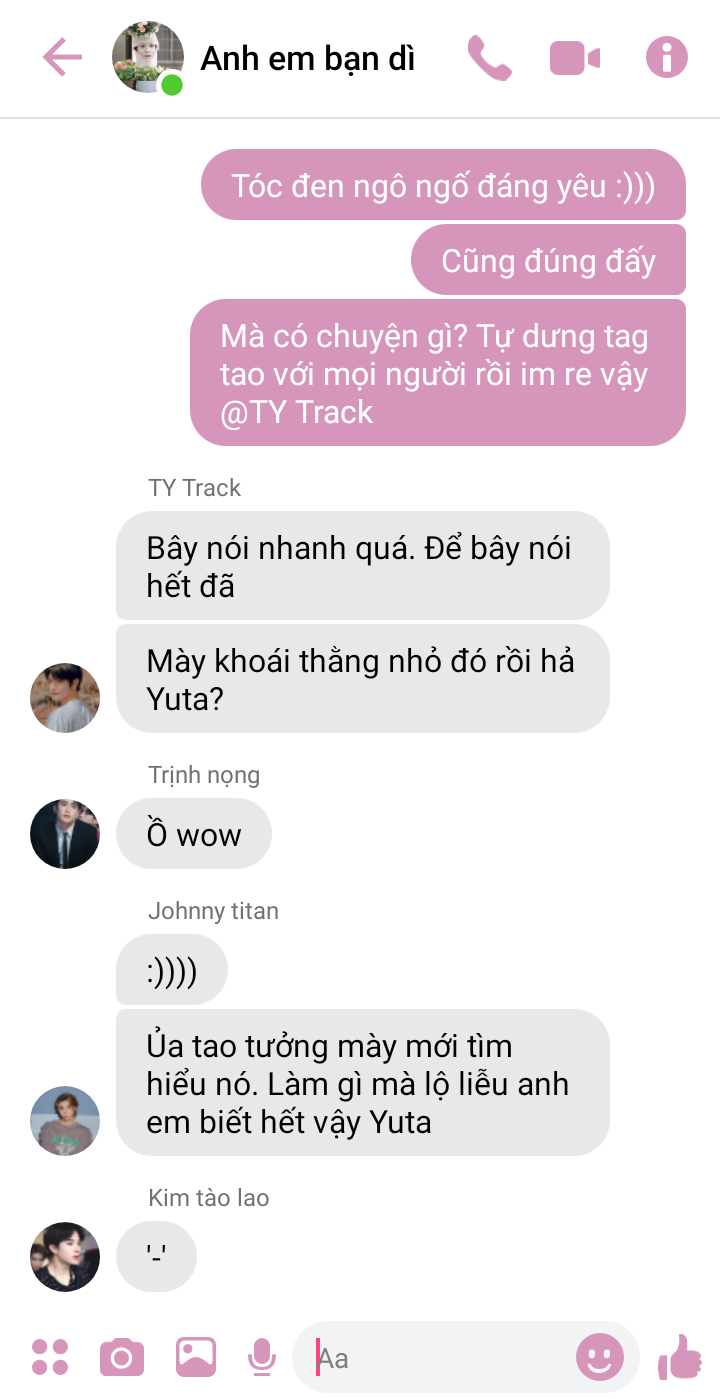The image size is (721, 1399).
Task: Start a voice call with the group
Action: pyautogui.click(x=489, y=58)
